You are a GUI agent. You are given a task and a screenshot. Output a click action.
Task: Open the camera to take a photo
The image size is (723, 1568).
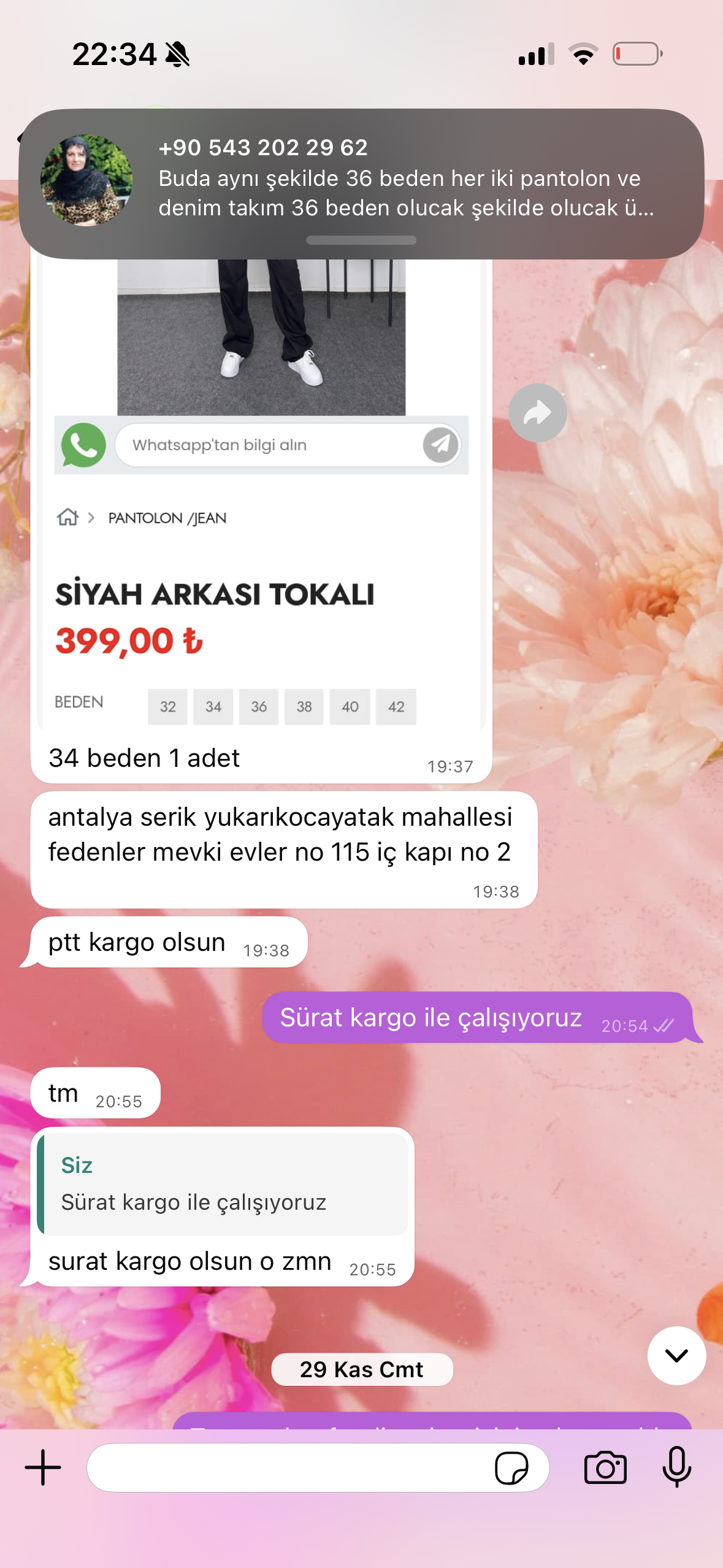pyautogui.click(x=605, y=1467)
